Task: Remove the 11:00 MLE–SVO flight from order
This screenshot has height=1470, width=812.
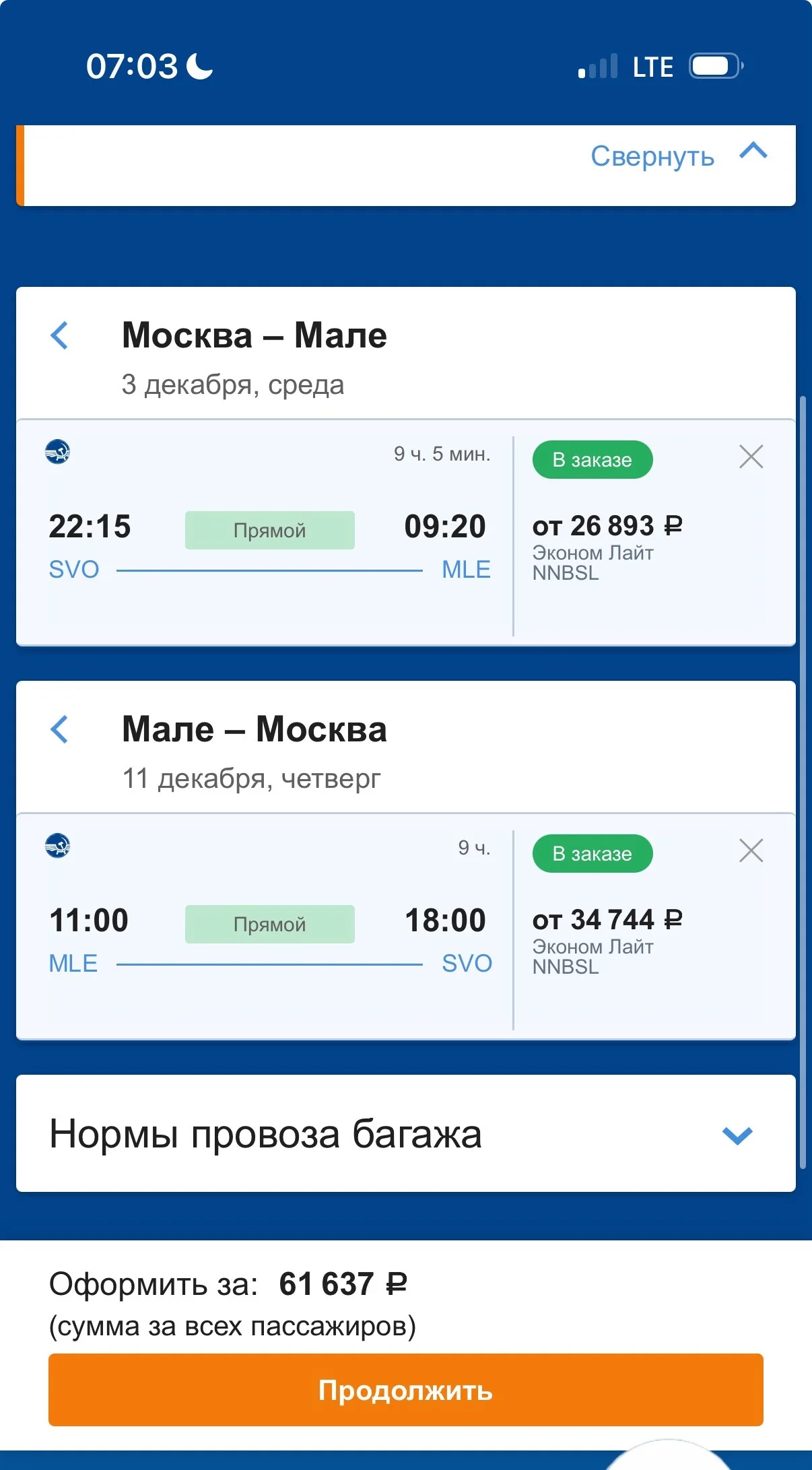Action: pos(751,850)
